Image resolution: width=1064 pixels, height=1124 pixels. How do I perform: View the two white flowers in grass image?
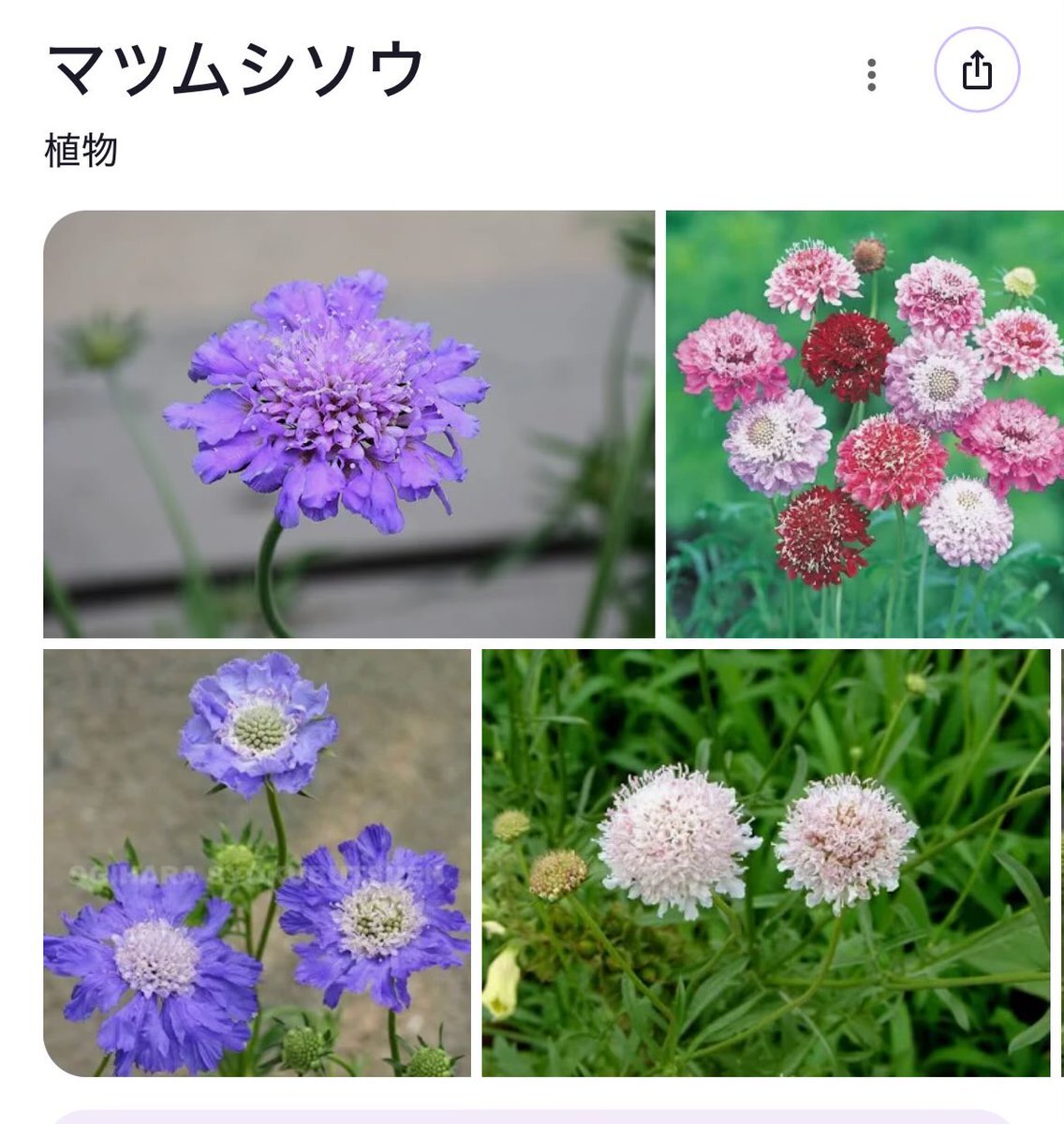pyautogui.click(x=765, y=862)
